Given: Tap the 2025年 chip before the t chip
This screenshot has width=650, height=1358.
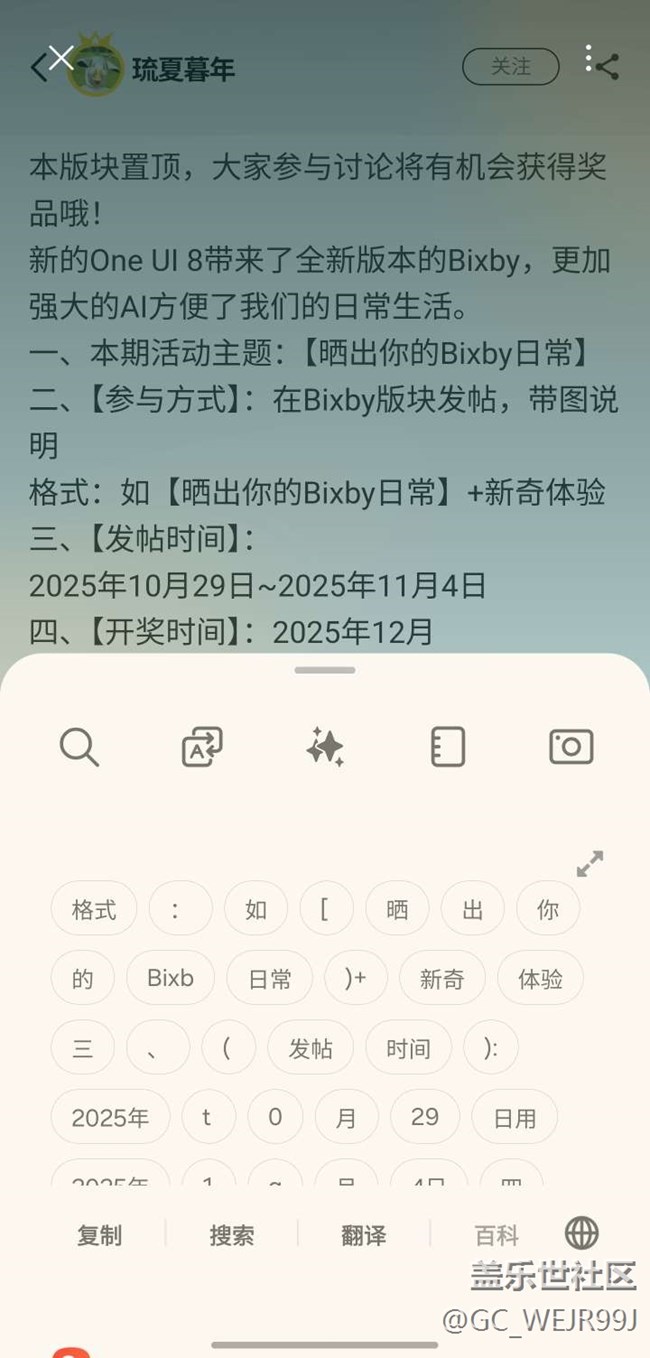Looking at the screenshot, I should pyautogui.click(x=110, y=1117).
